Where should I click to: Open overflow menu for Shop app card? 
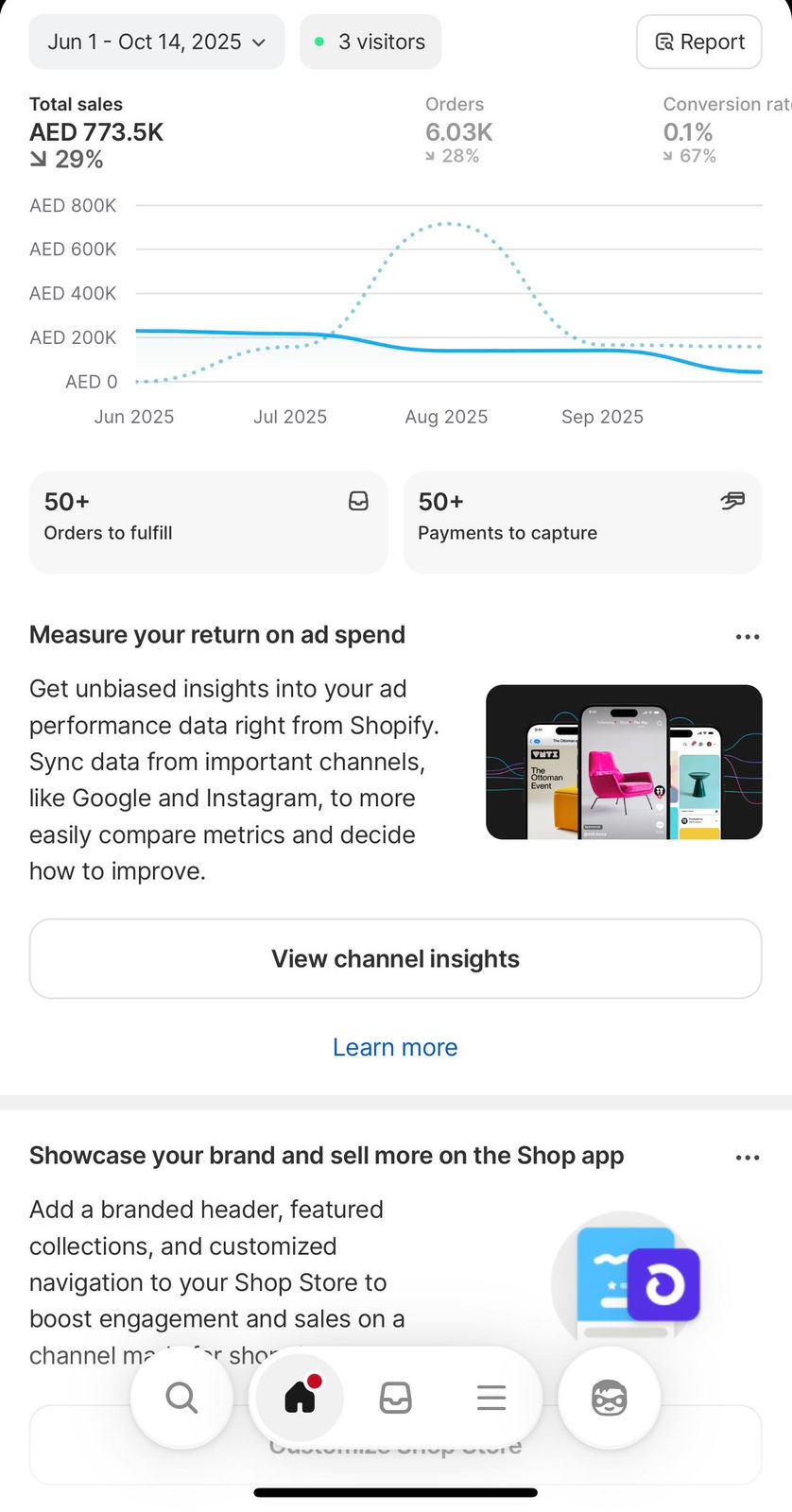[x=747, y=1158]
